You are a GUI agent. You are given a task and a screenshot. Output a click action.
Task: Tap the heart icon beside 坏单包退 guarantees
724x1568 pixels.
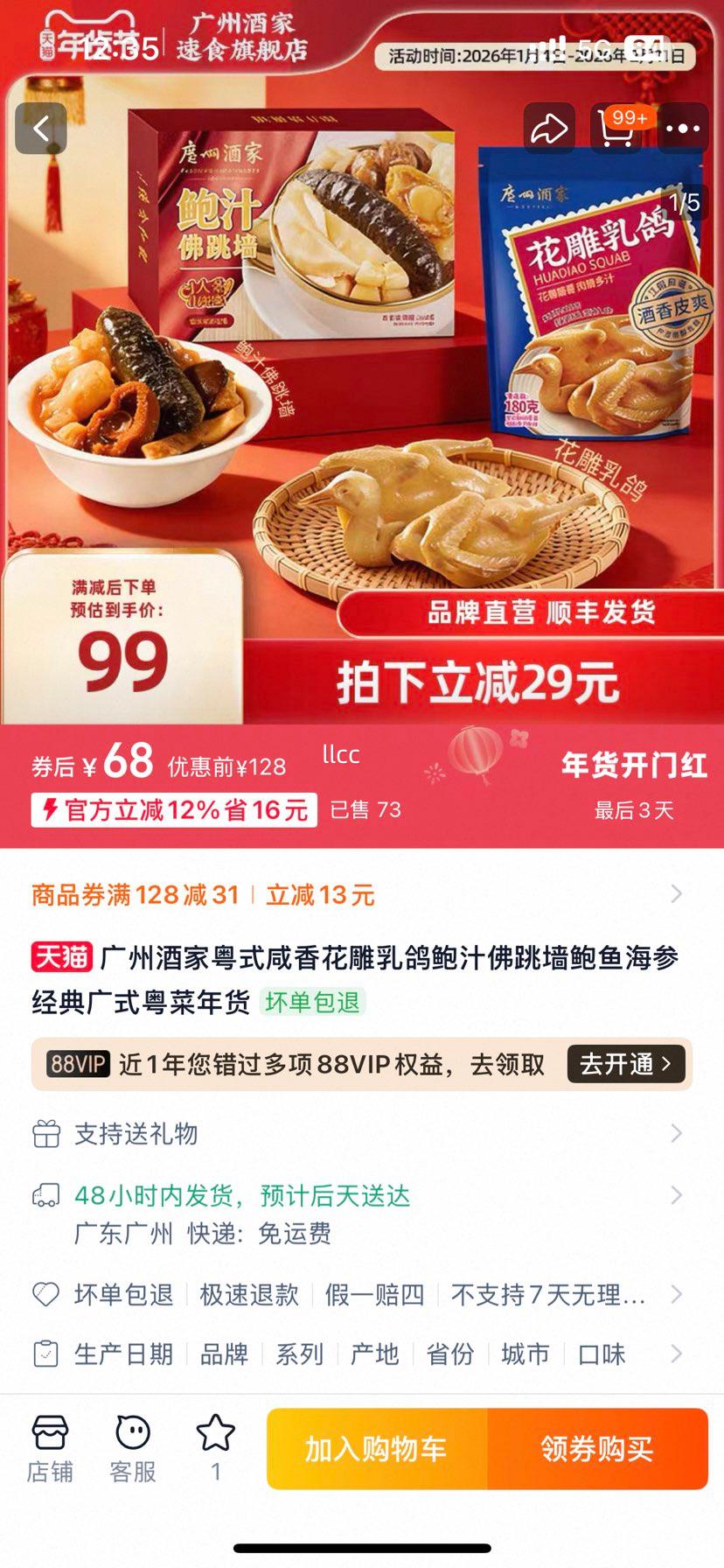(46, 1294)
